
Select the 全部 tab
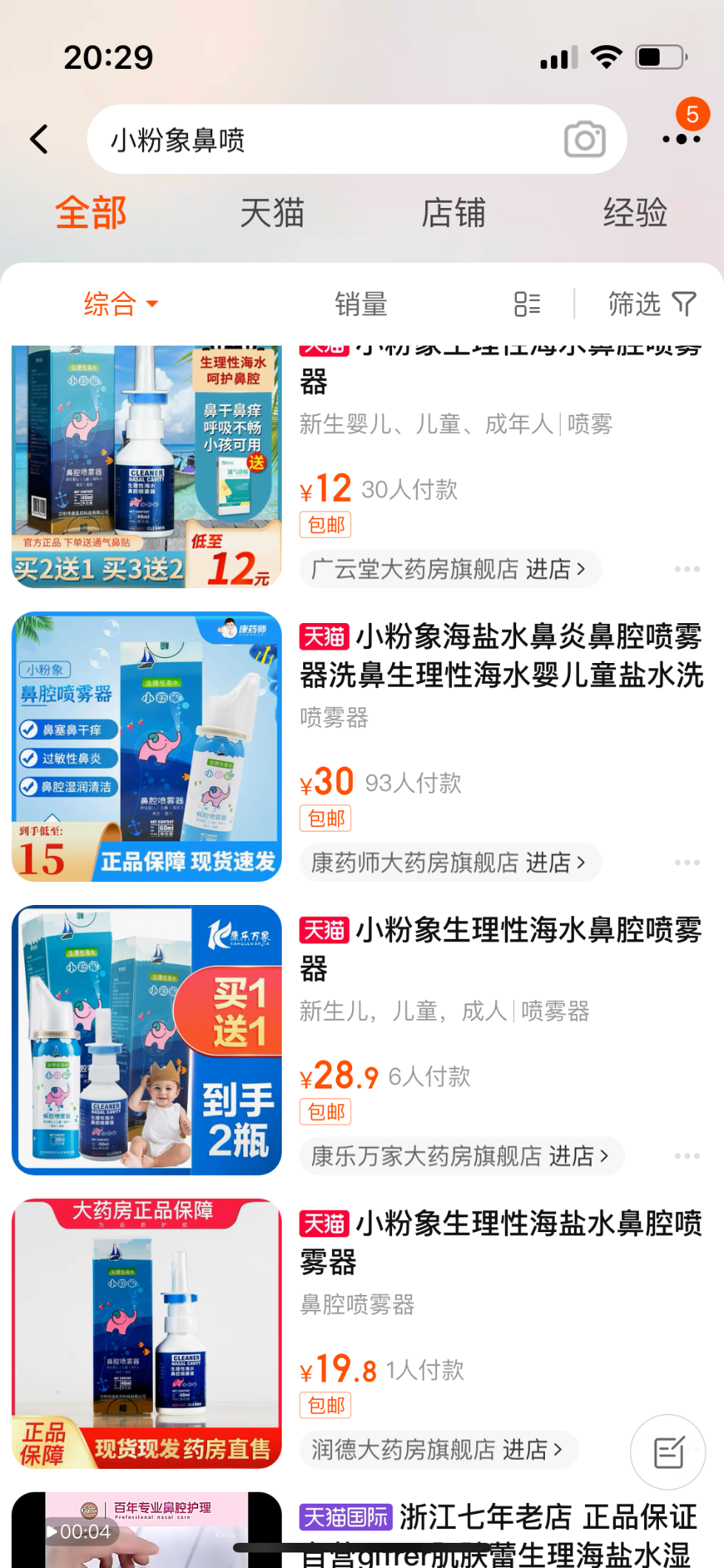pos(91,213)
